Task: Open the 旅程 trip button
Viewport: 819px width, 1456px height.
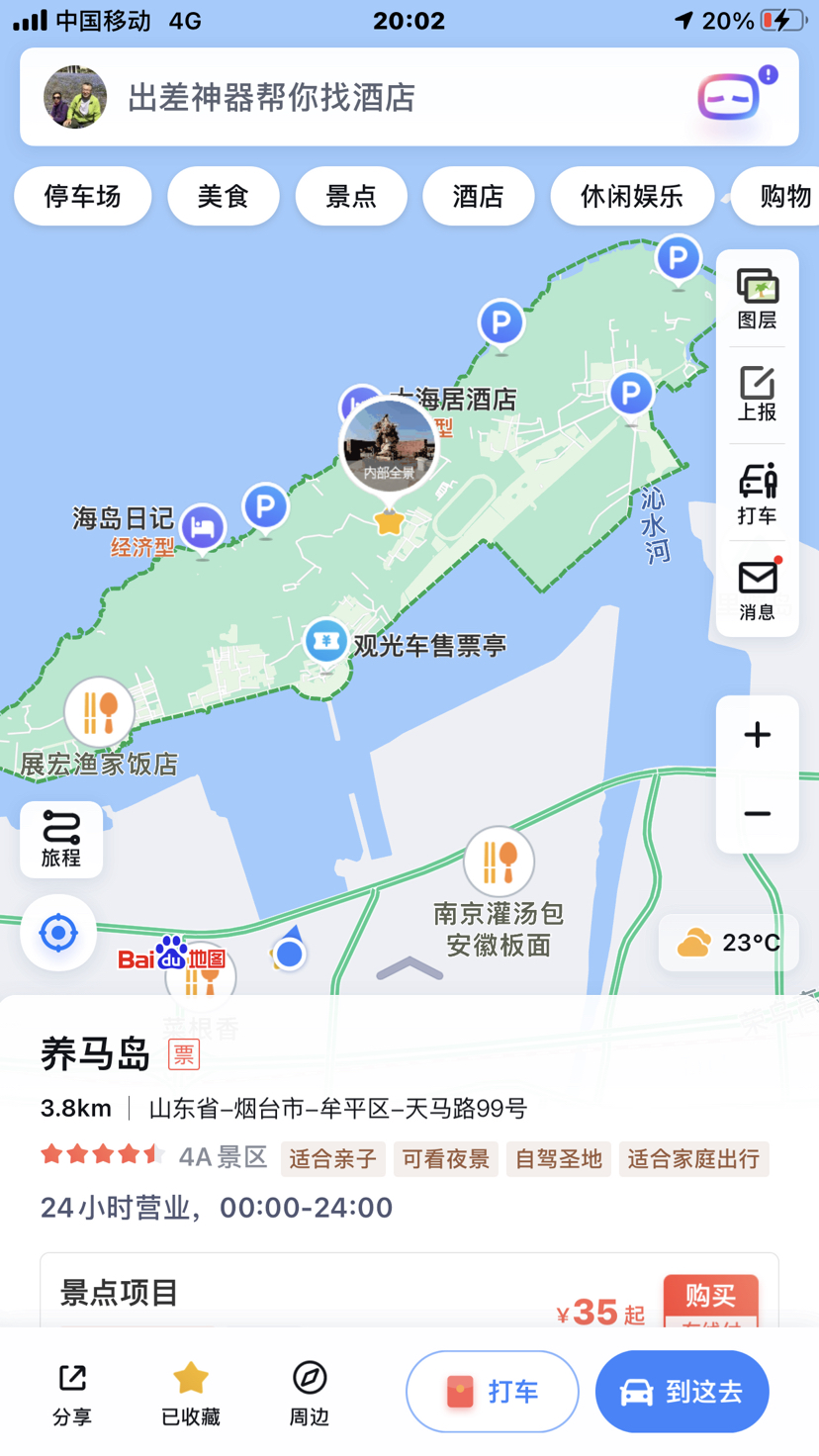Action: coord(61,840)
